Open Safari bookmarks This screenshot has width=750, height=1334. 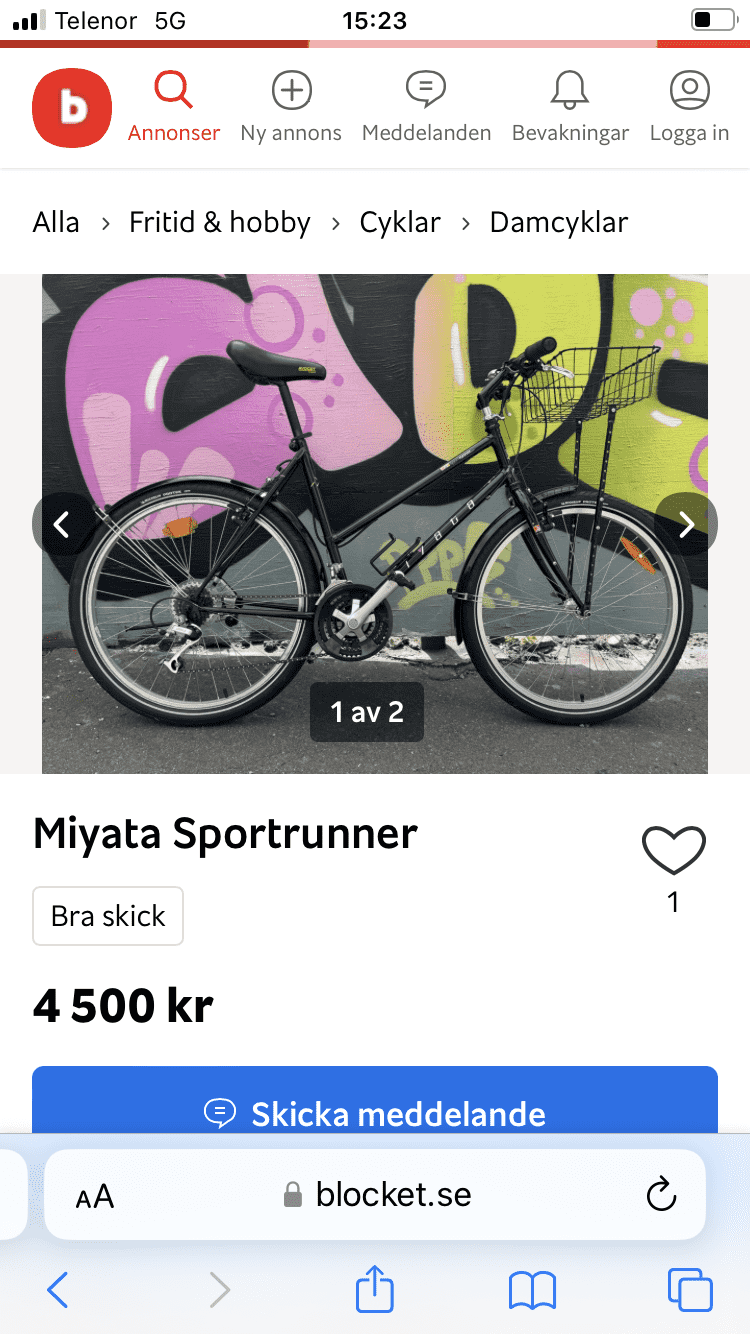[x=532, y=1290]
